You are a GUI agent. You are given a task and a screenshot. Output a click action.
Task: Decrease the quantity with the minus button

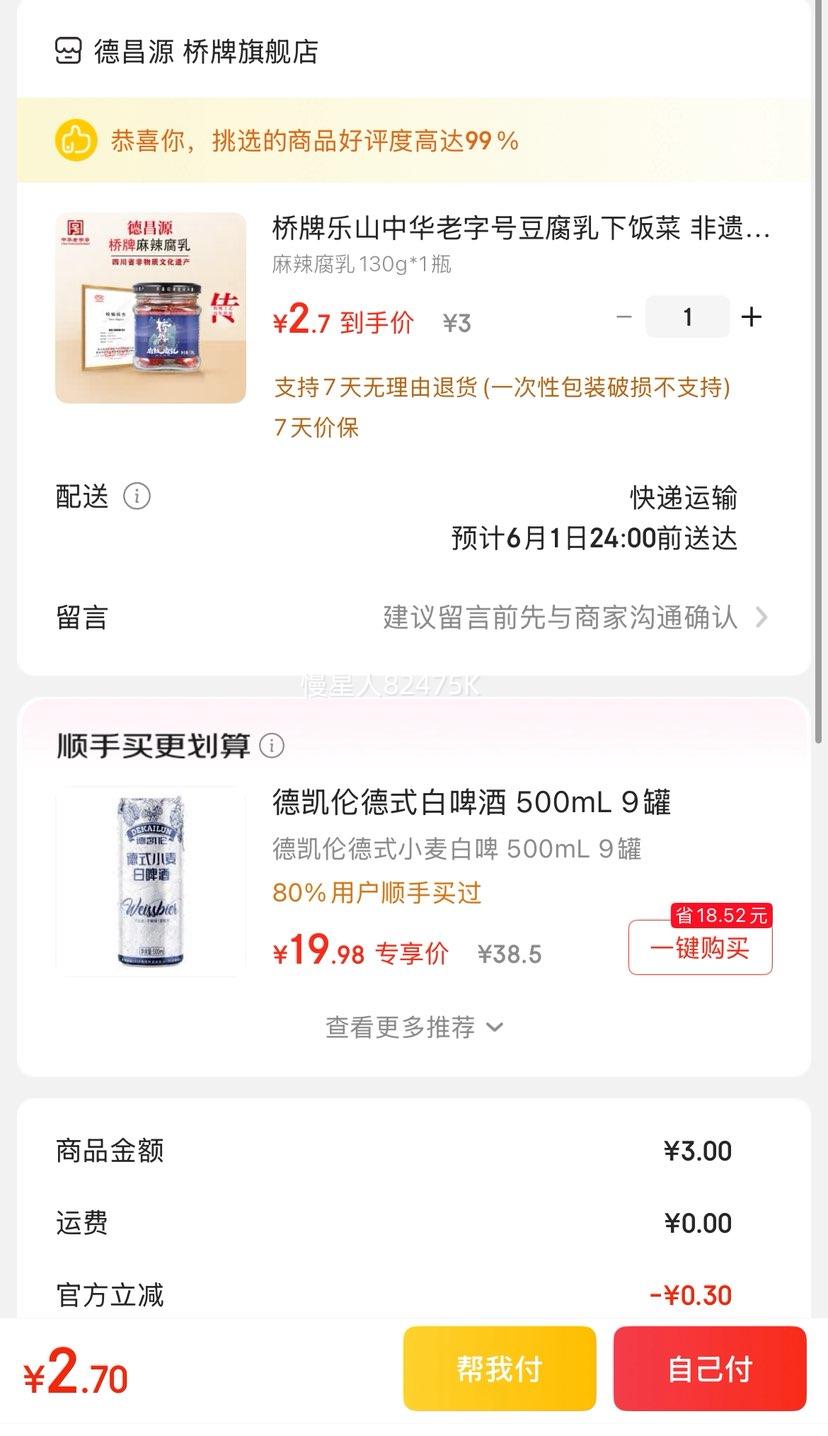624,317
